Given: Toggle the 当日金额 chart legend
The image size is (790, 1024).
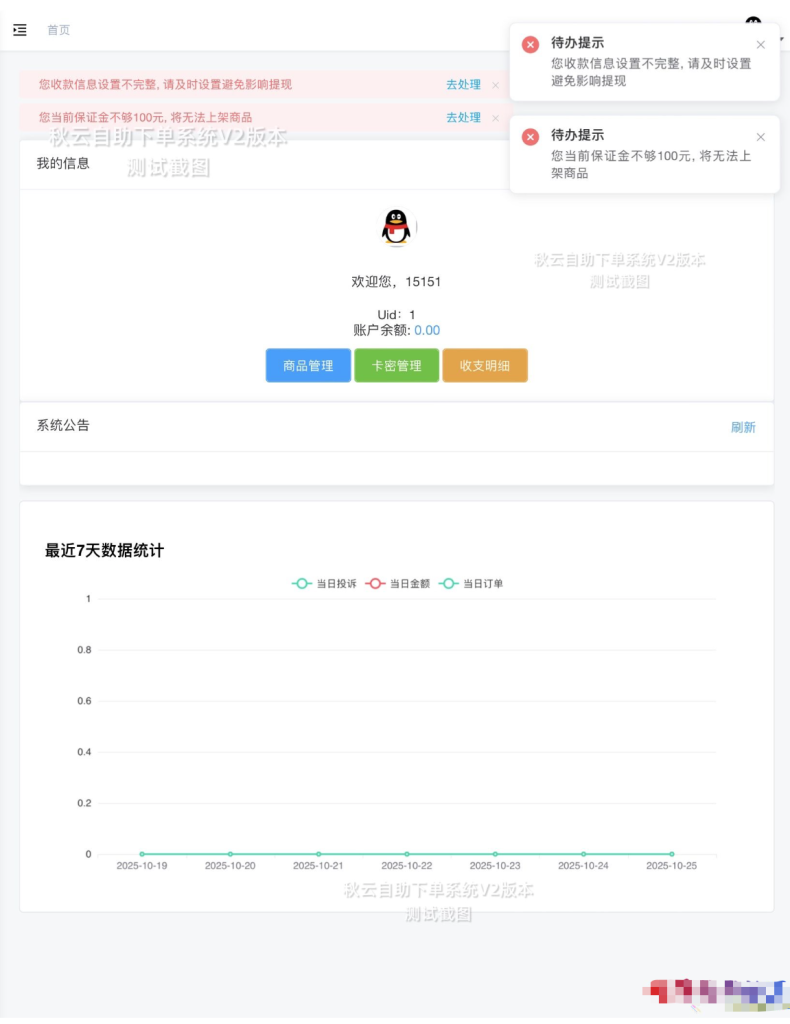Looking at the screenshot, I should (397, 583).
